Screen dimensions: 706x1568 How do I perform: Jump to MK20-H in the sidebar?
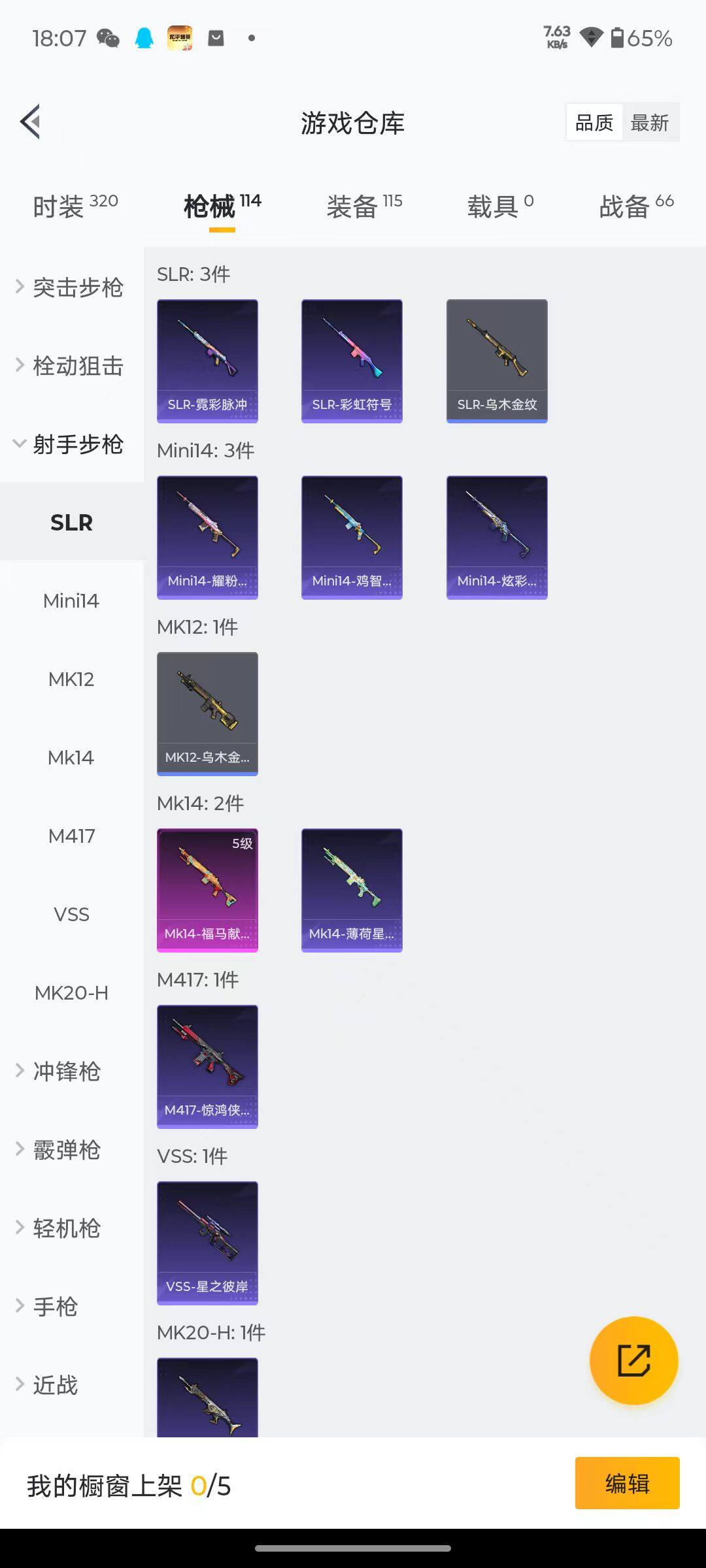(x=71, y=993)
